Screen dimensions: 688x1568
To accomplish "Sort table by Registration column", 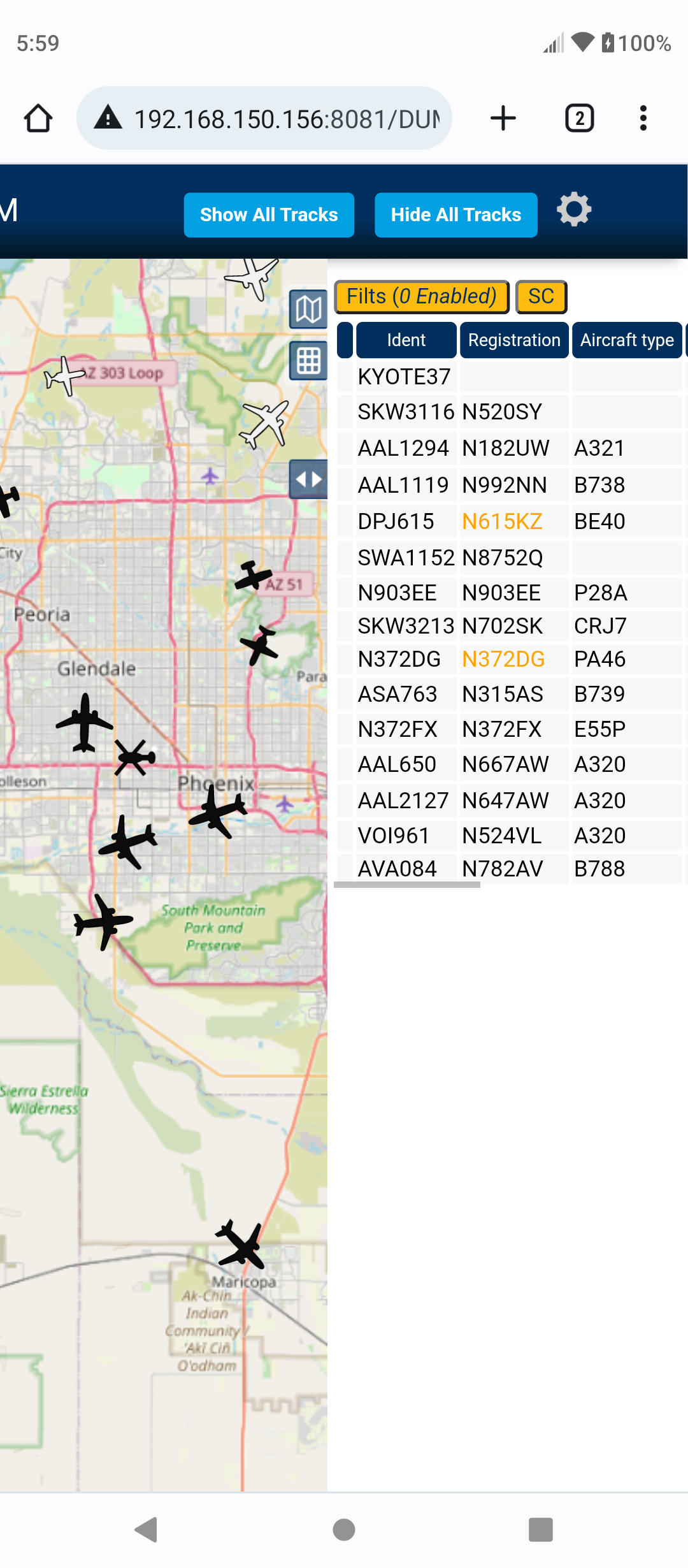I will pyautogui.click(x=514, y=340).
